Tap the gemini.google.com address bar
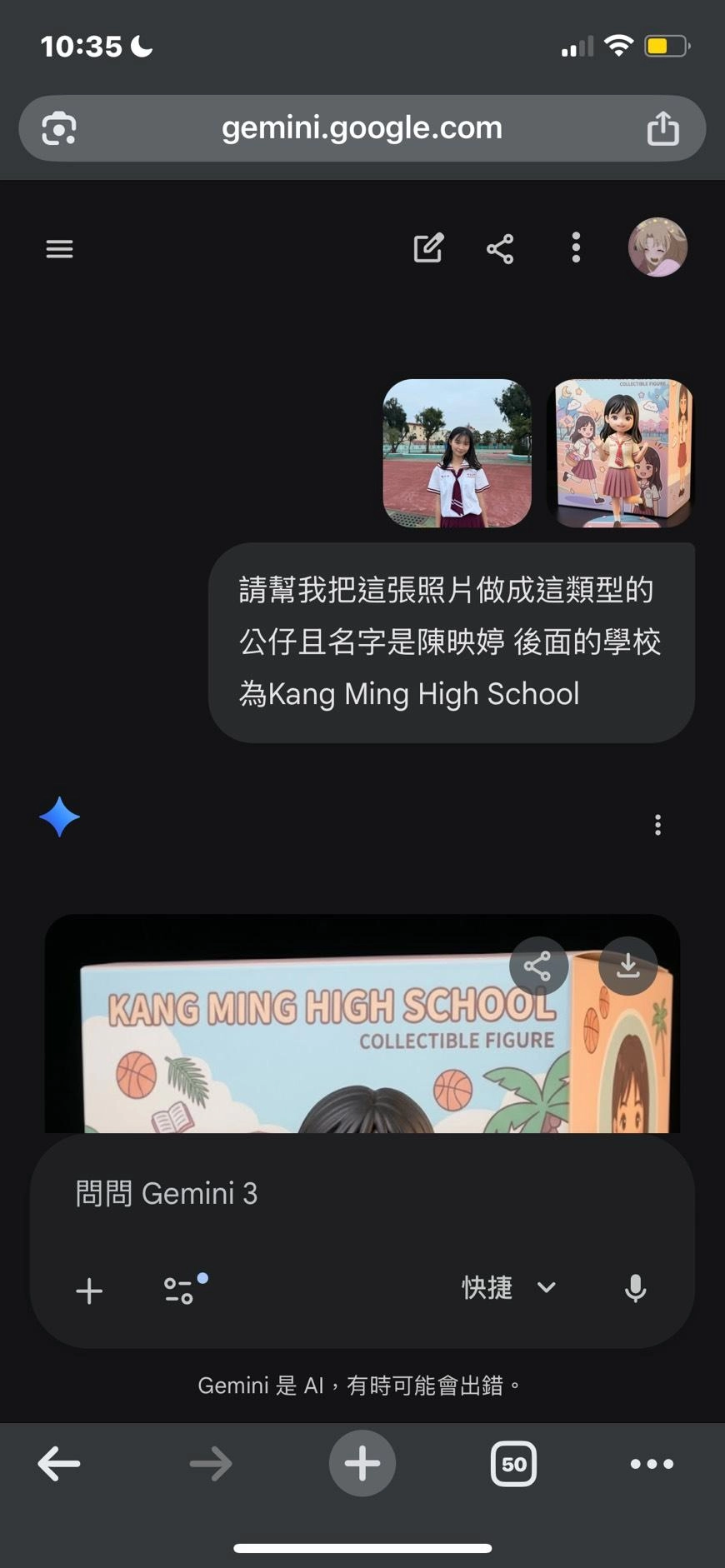 point(362,128)
